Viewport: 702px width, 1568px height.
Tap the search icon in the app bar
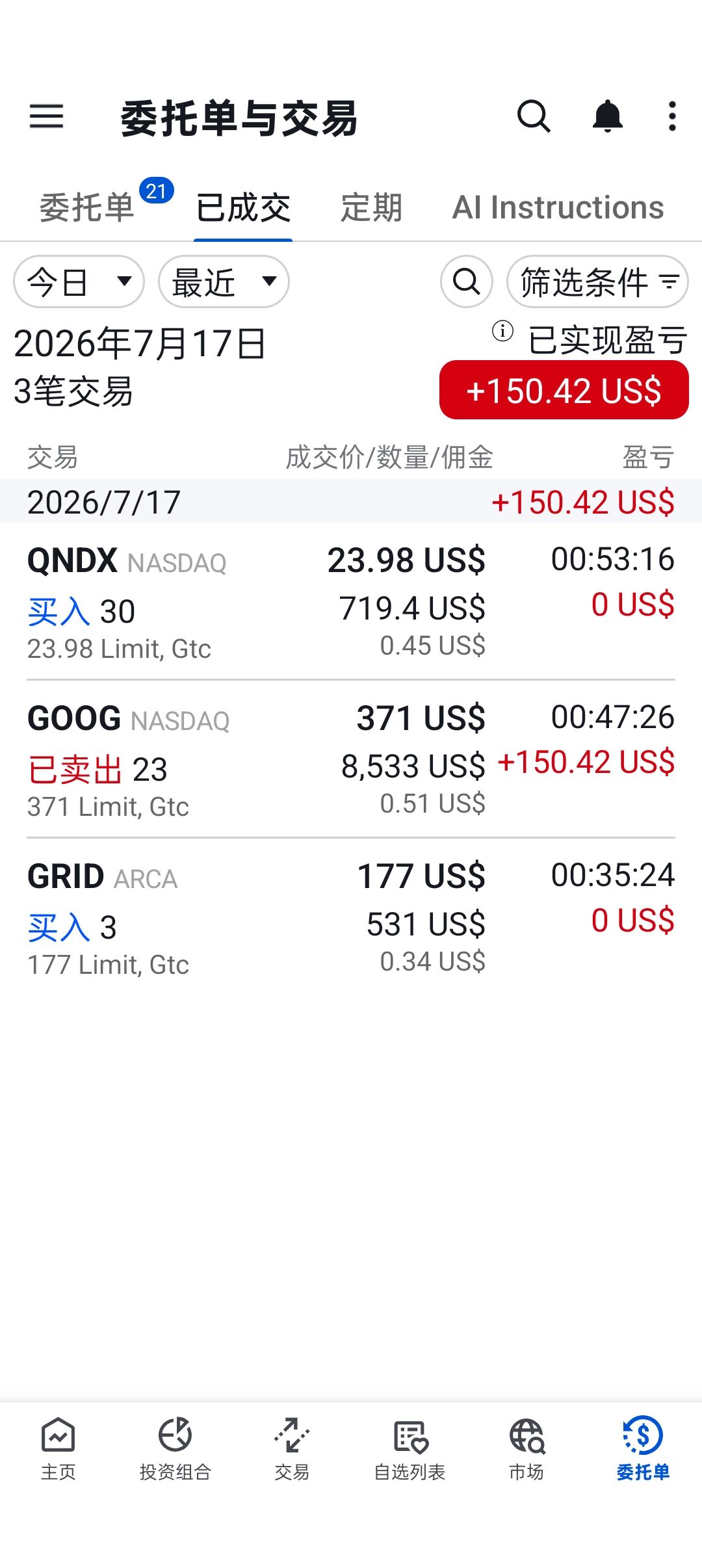click(534, 117)
